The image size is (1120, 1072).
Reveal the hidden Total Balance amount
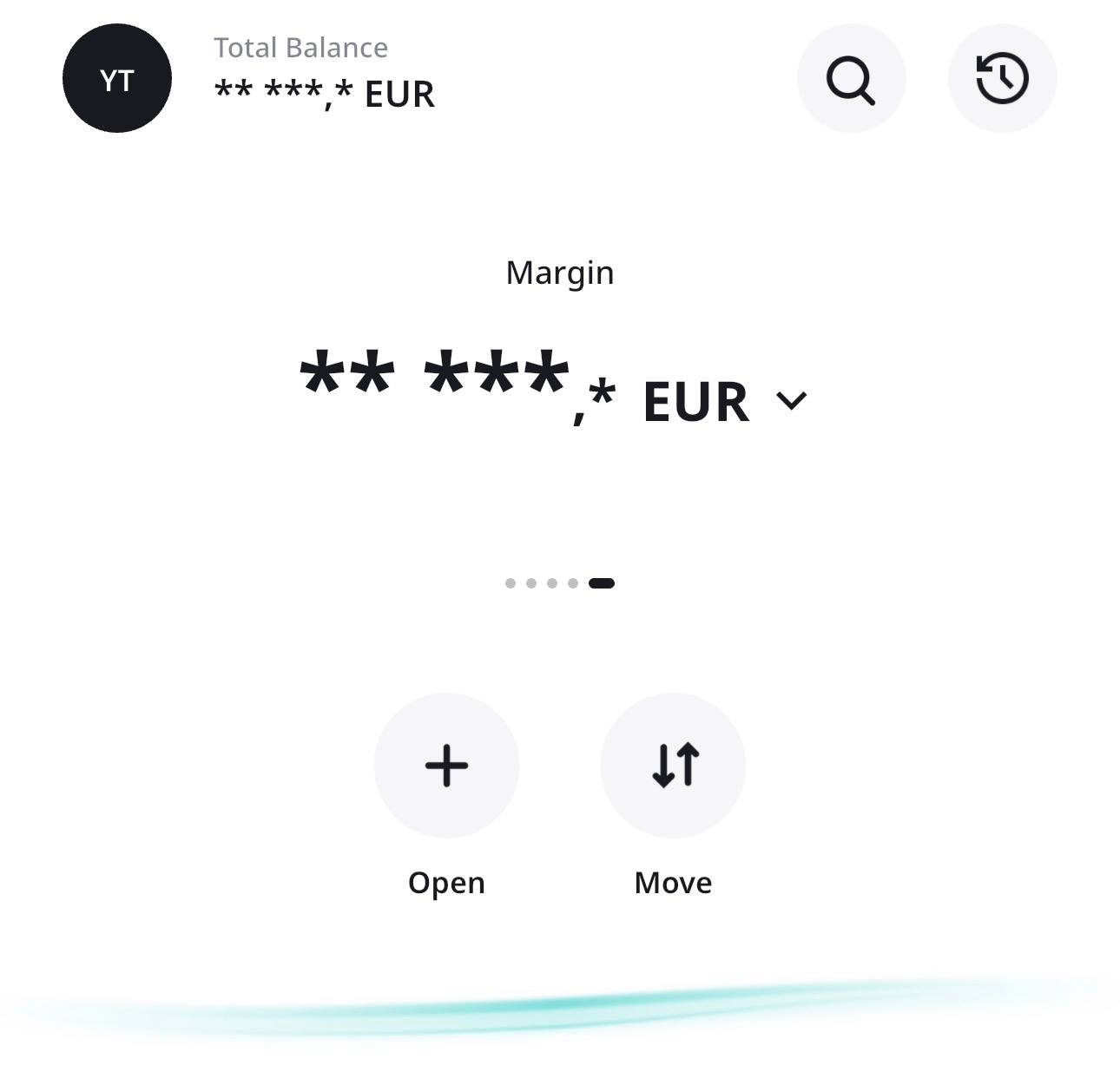[324, 94]
